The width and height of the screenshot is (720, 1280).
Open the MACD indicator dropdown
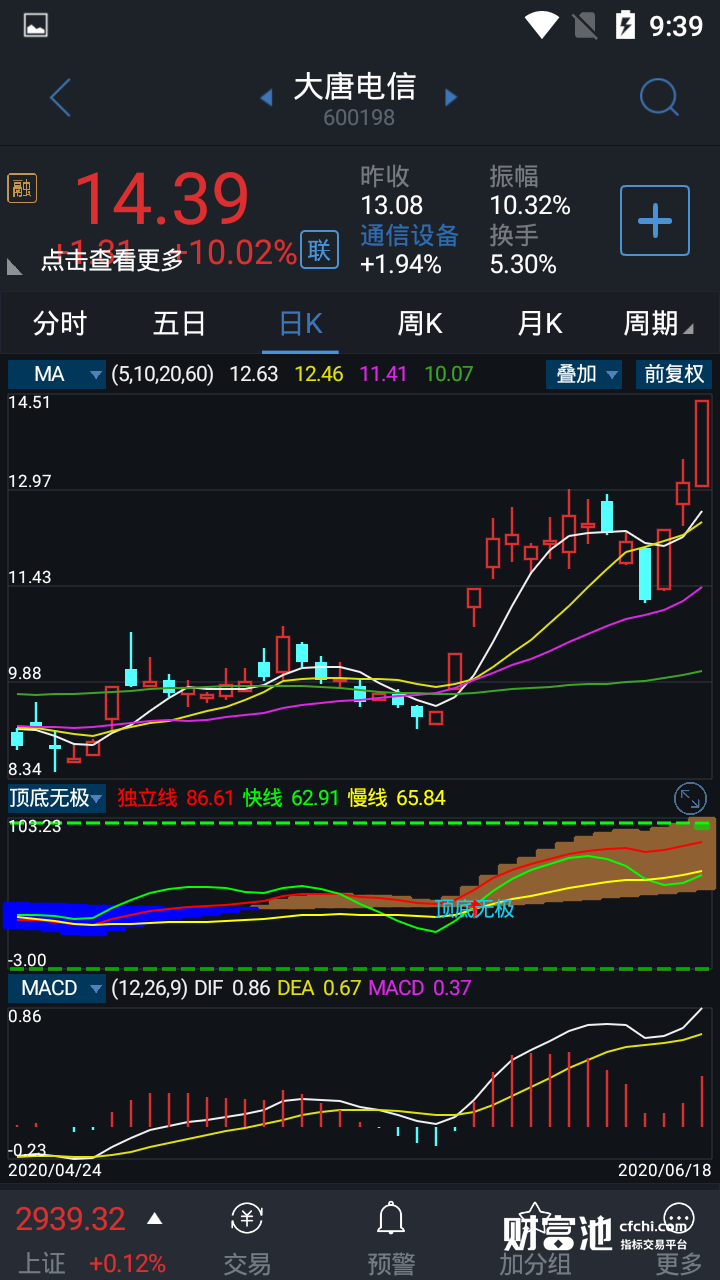coord(57,988)
